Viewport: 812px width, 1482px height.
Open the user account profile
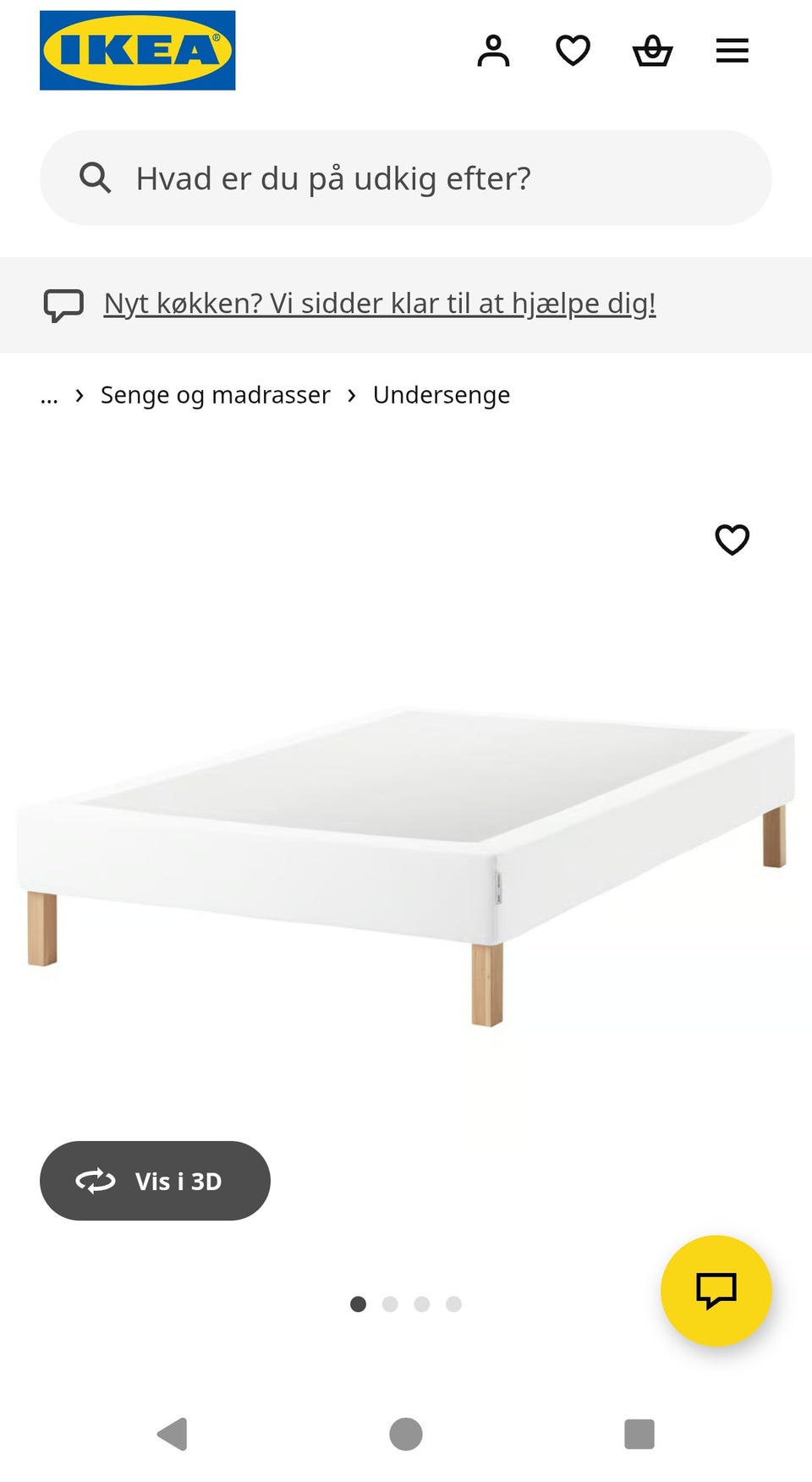point(493,51)
